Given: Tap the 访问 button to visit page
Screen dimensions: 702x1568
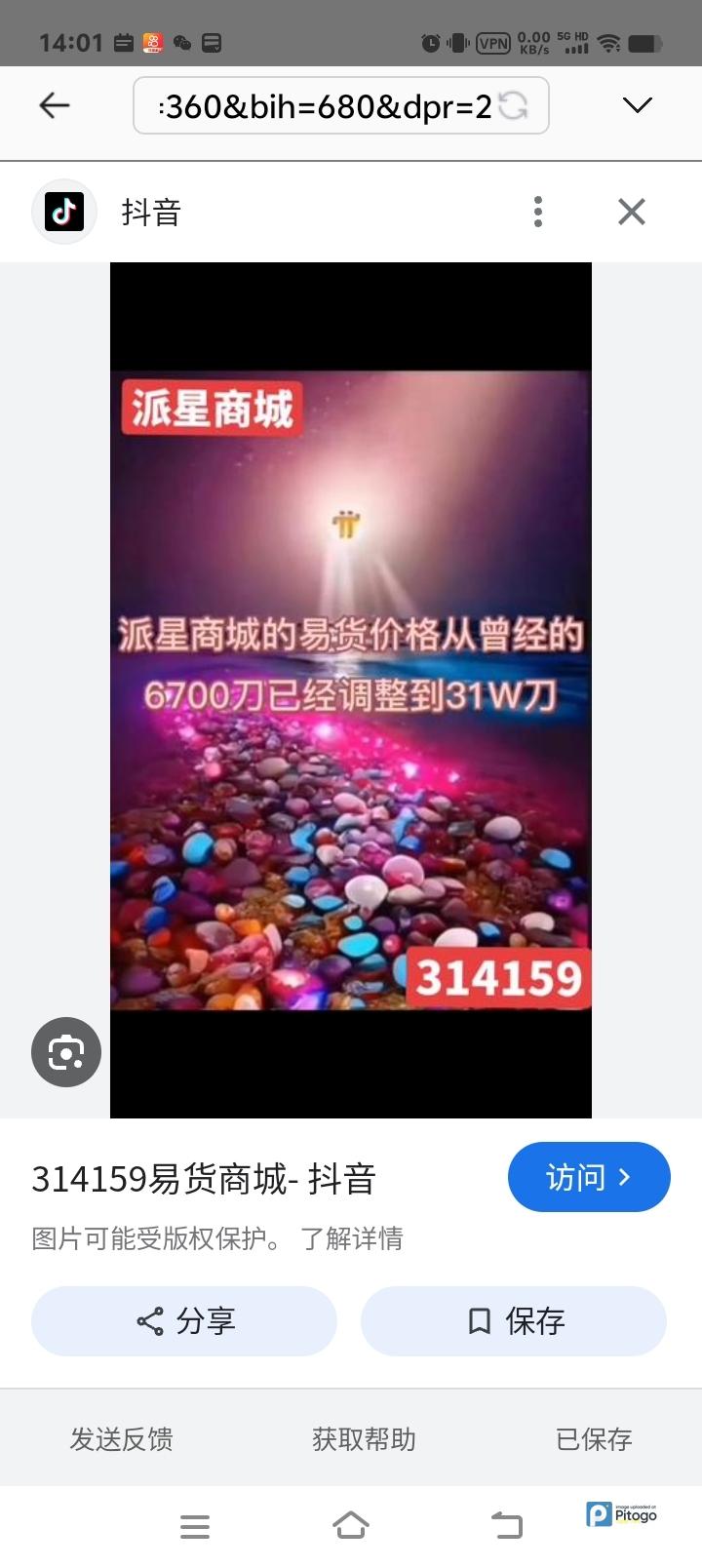Looking at the screenshot, I should (588, 1177).
